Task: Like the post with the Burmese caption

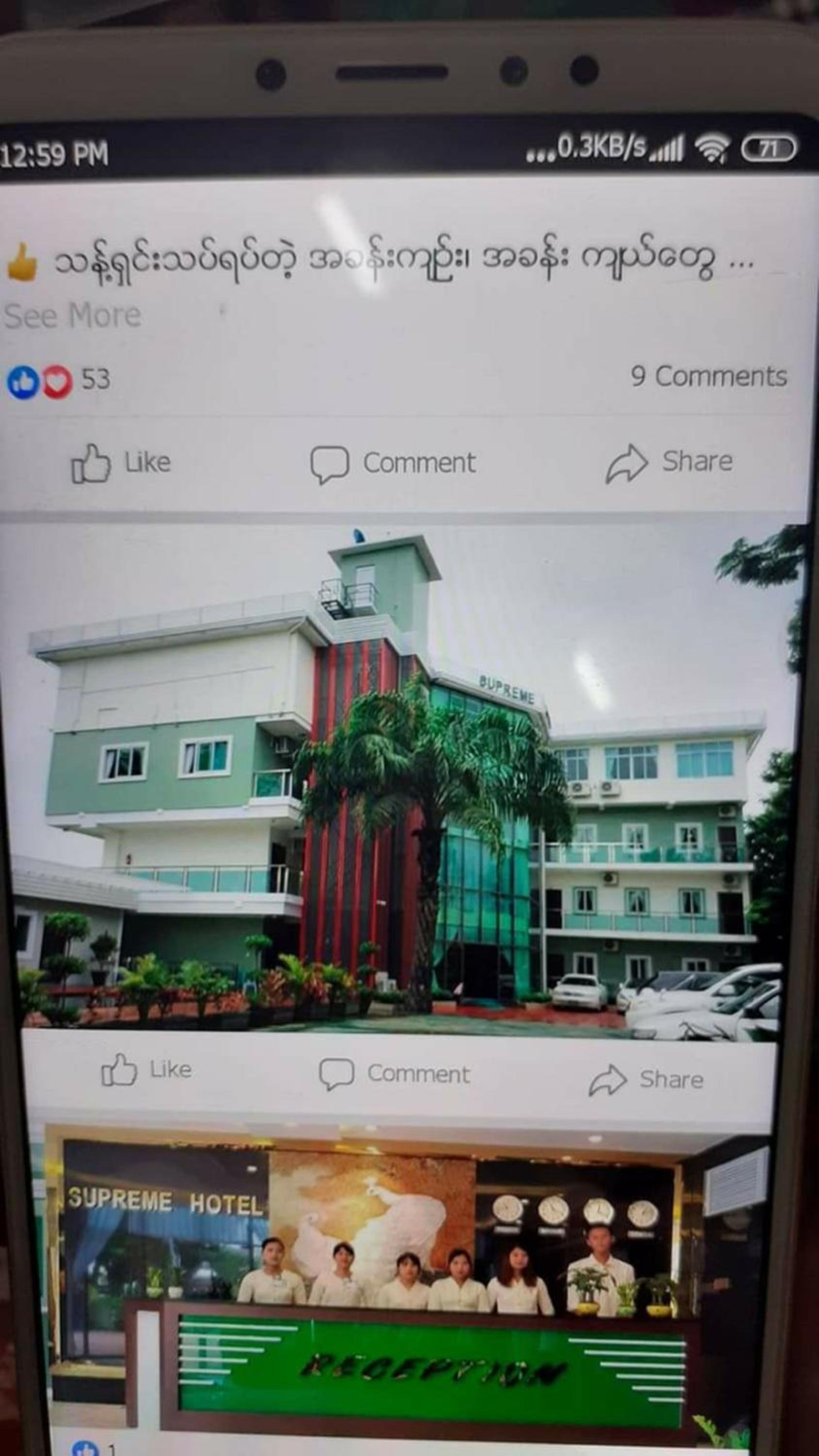Action: pyautogui.click(x=121, y=463)
